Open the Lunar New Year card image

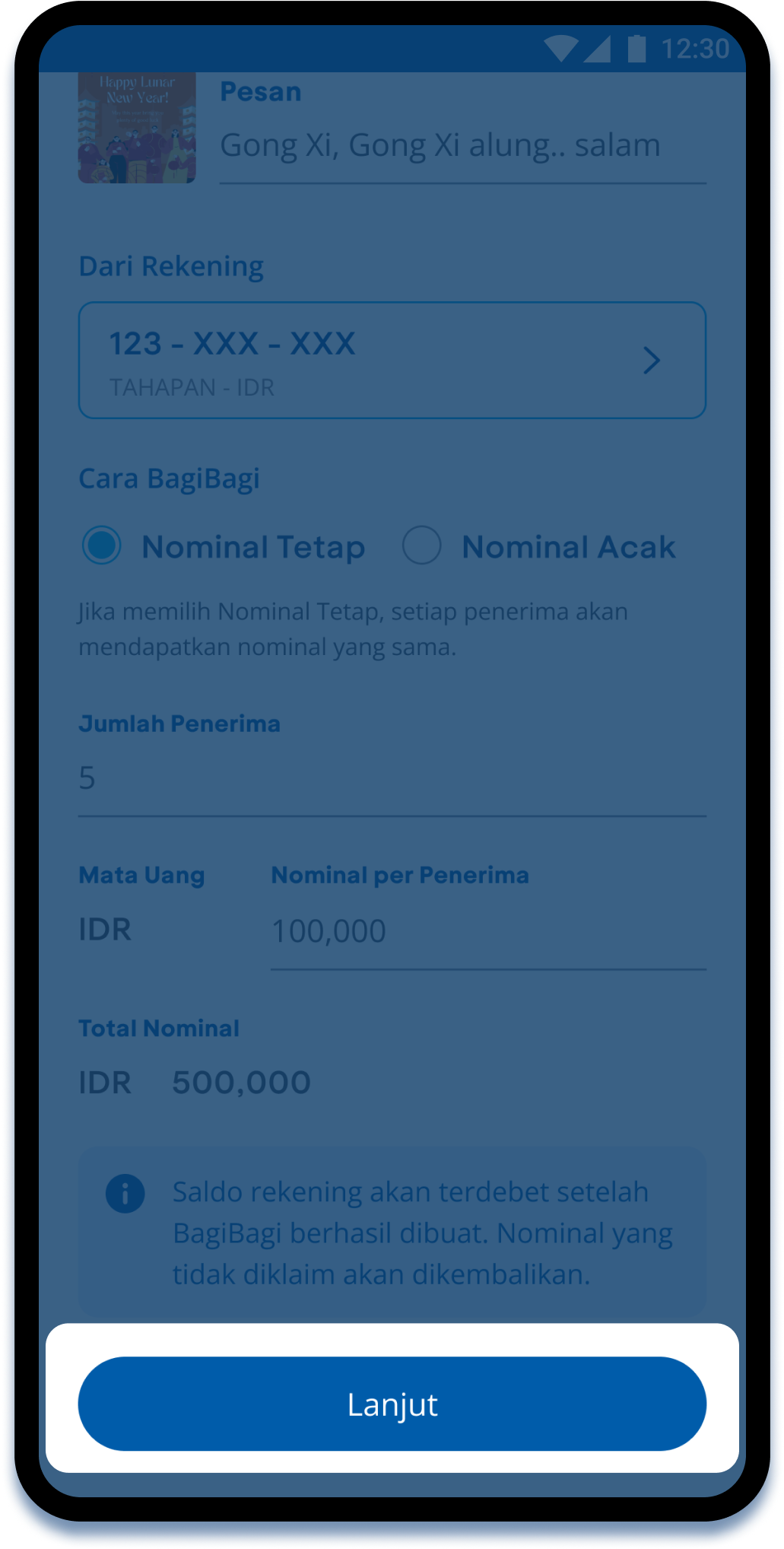point(137,127)
